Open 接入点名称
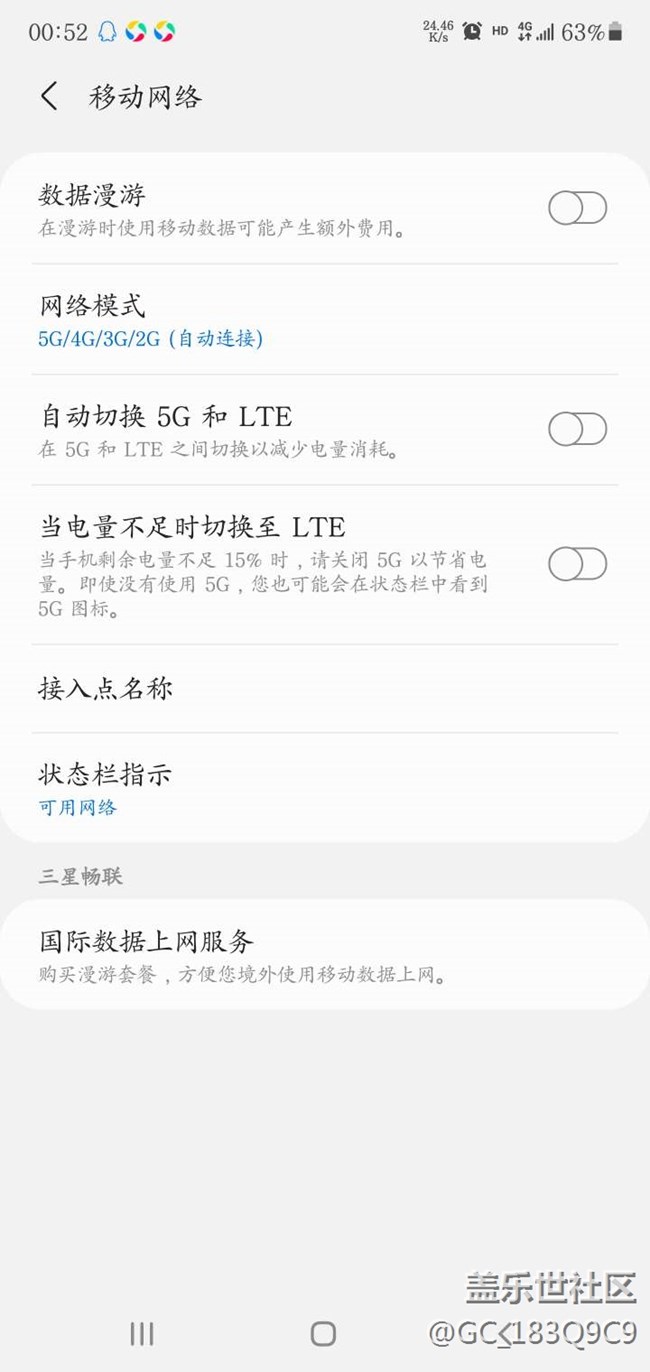 tap(325, 689)
